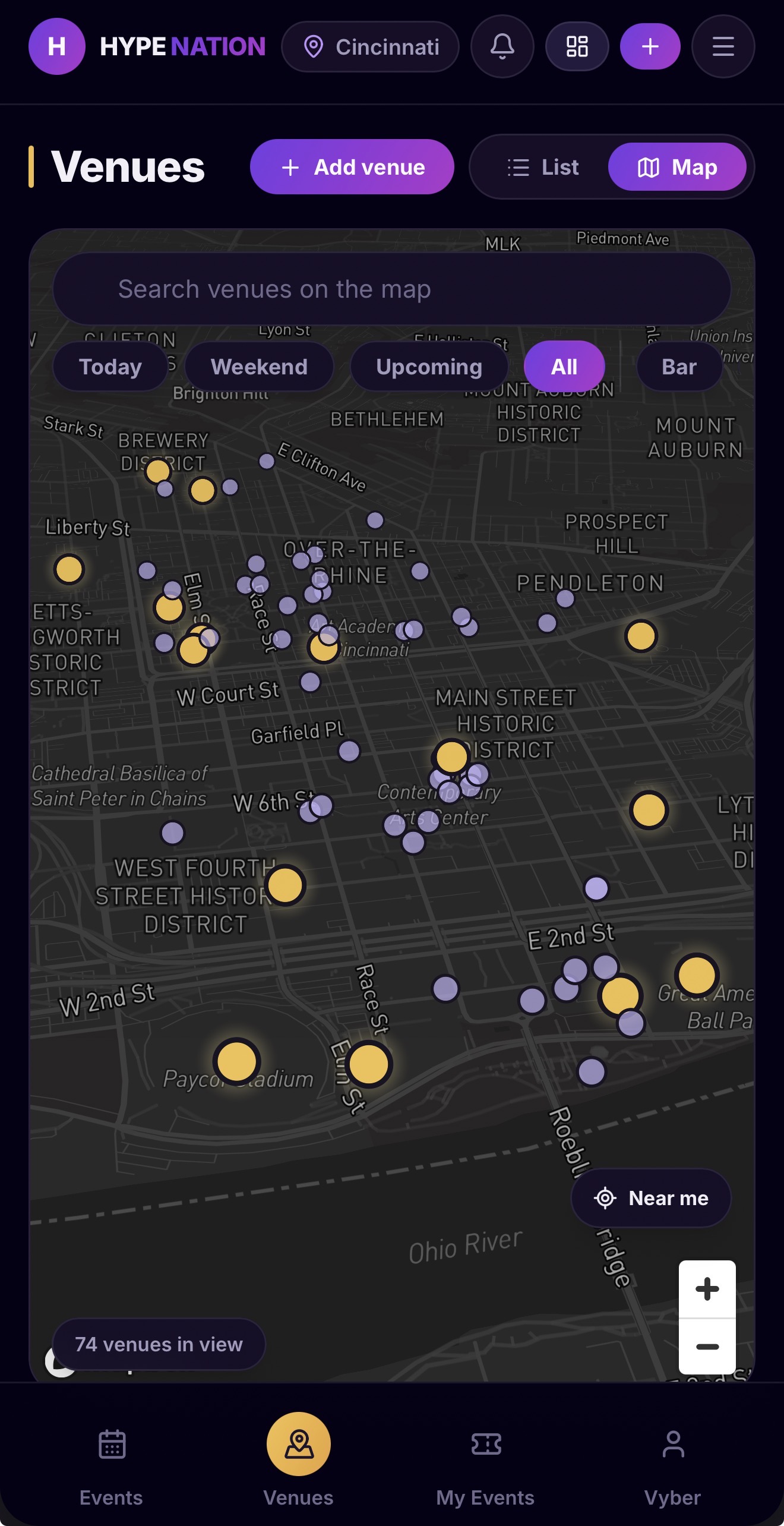
Task: Switch to the Vyber tab
Action: coord(672,1467)
